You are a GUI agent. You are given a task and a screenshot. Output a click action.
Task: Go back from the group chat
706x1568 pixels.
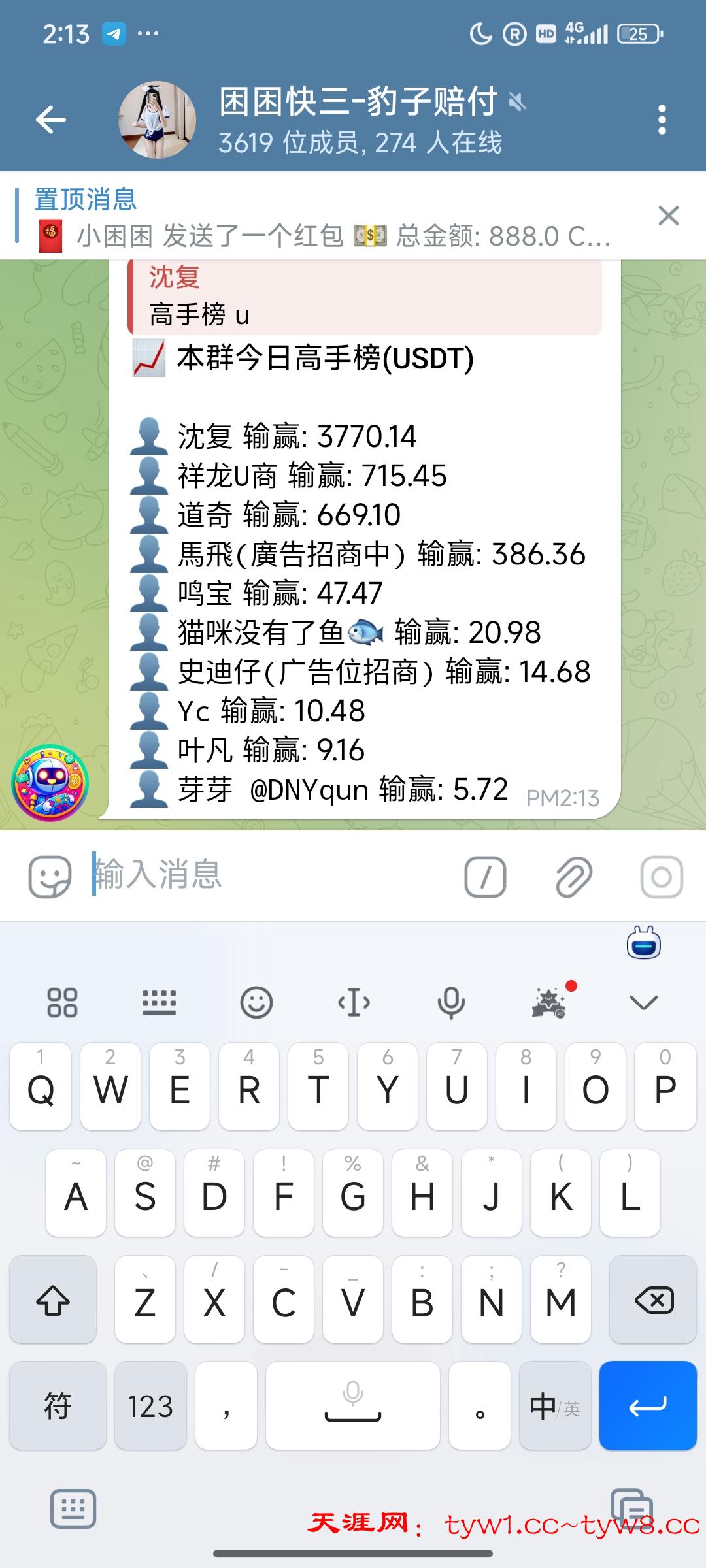point(51,120)
